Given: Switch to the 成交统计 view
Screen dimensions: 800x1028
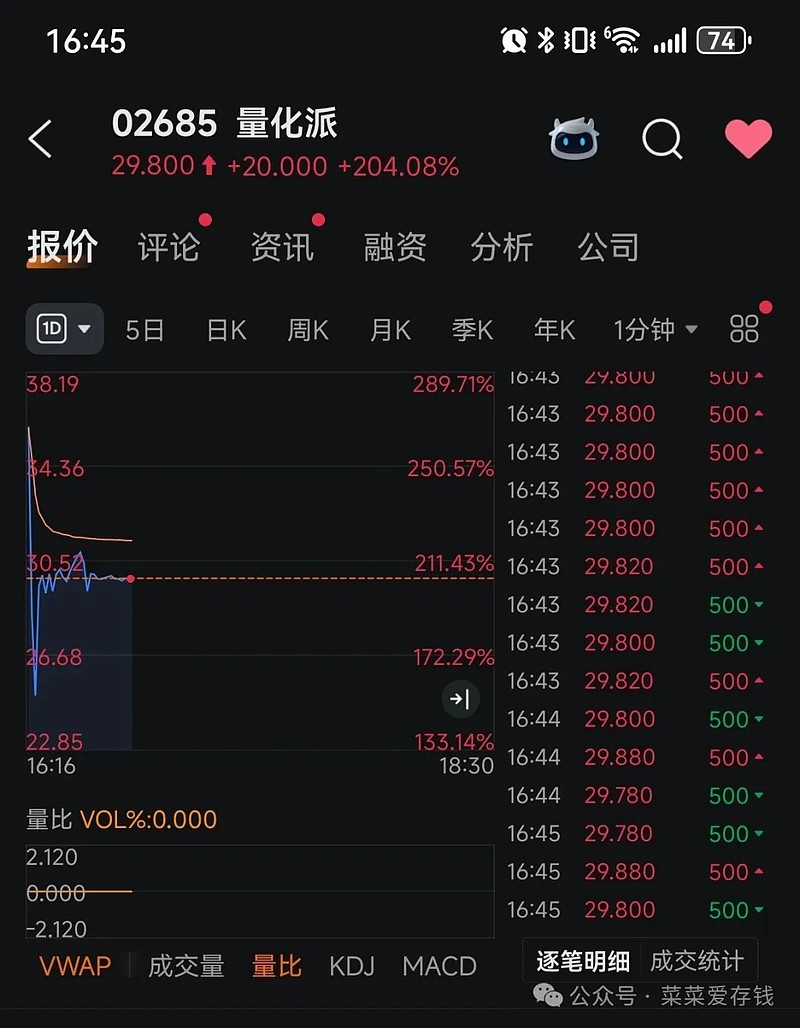Looking at the screenshot, I should tap(695, 958).
